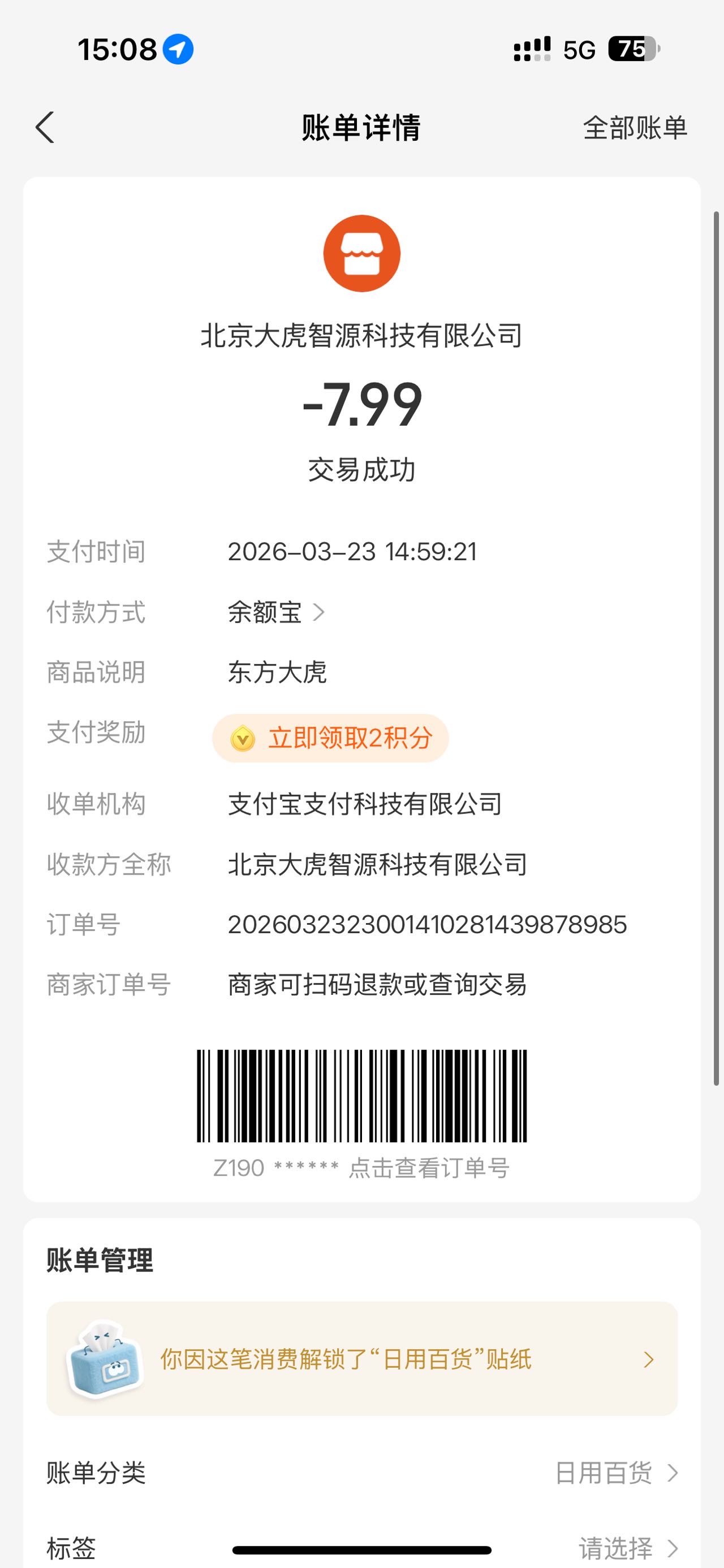Open 全部账单 in the header
Viewport: 724px width, 1568px height.
point(635,128)
